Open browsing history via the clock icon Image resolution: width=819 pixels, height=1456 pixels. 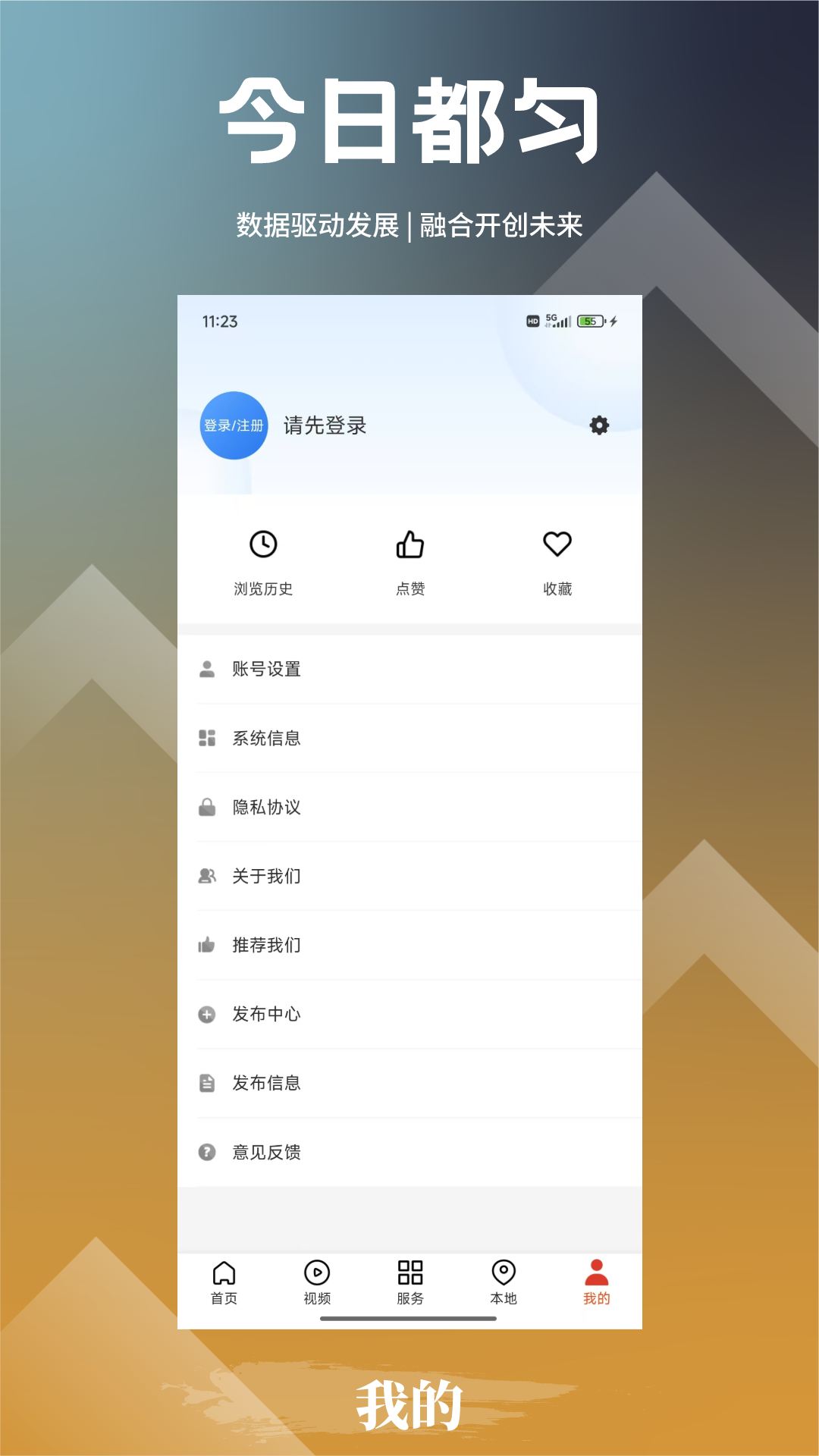pos(262,544)
